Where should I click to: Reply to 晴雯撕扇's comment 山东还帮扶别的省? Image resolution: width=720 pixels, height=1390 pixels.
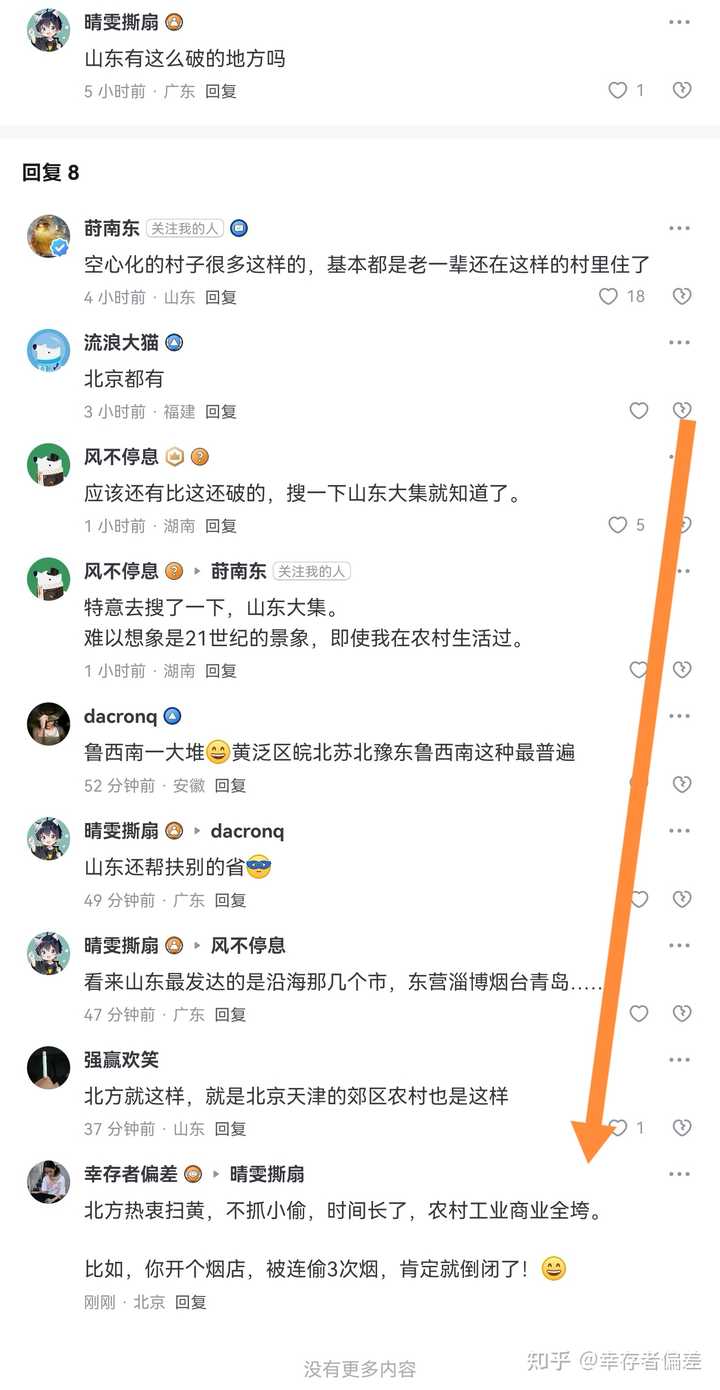click(x=230, y=900)
